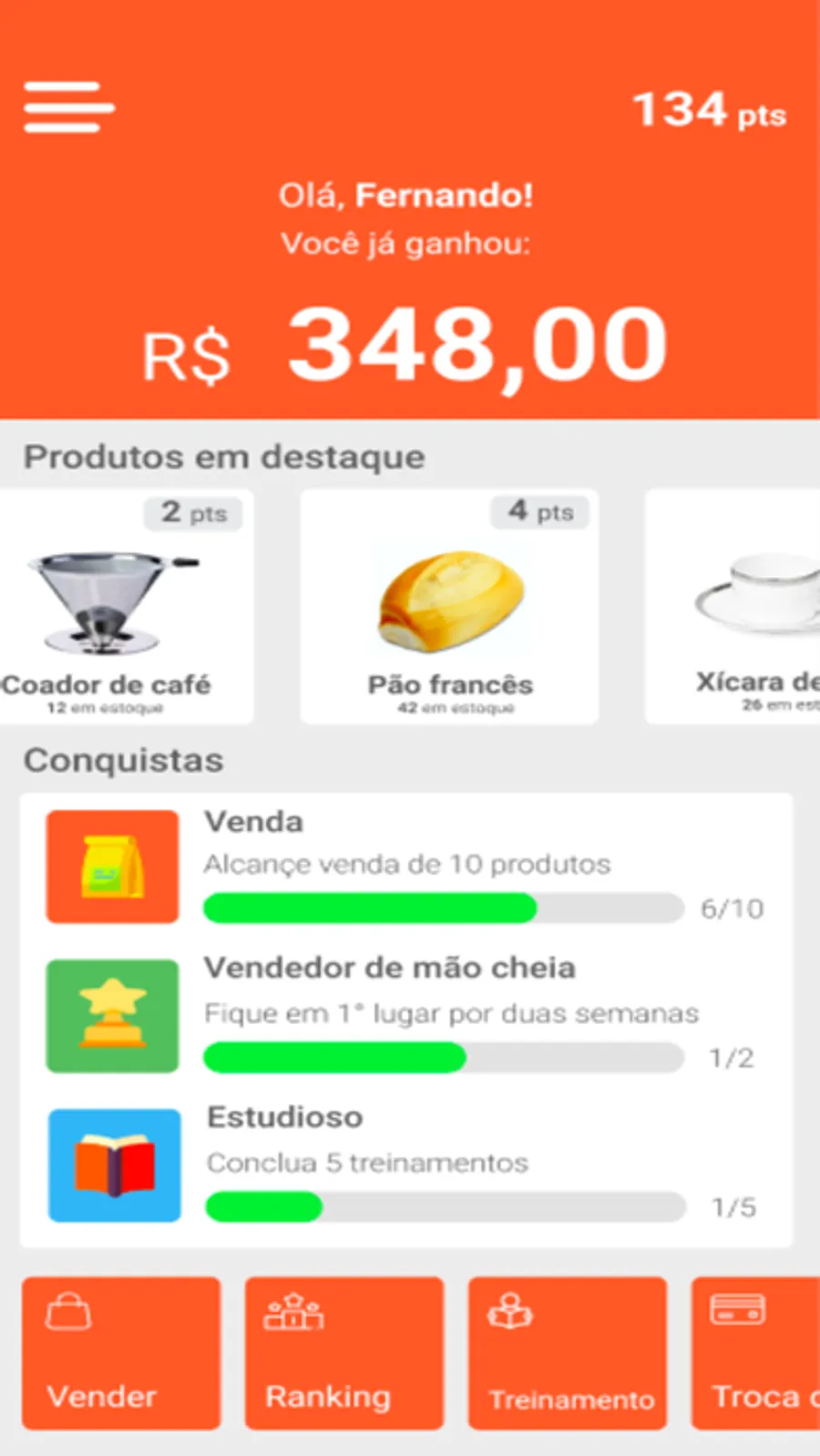
Task: Open Treinamento section
Action: click(x=567, y=1353)
